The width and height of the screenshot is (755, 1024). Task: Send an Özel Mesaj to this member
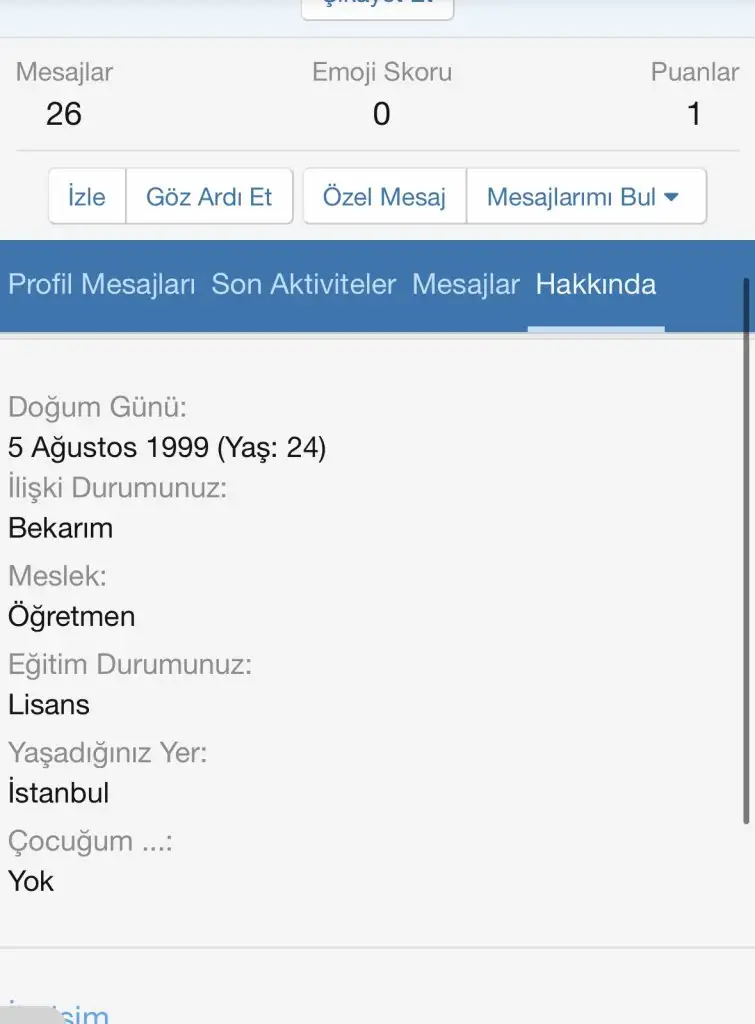[x=384, y=197]
